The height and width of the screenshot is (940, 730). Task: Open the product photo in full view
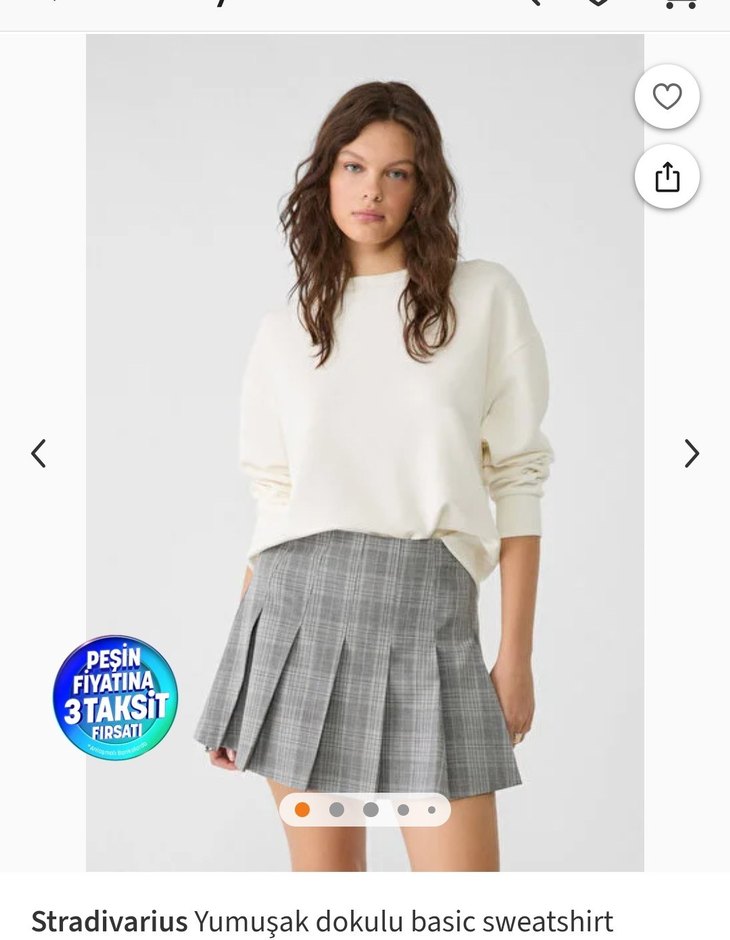click(x=365, y=400)
